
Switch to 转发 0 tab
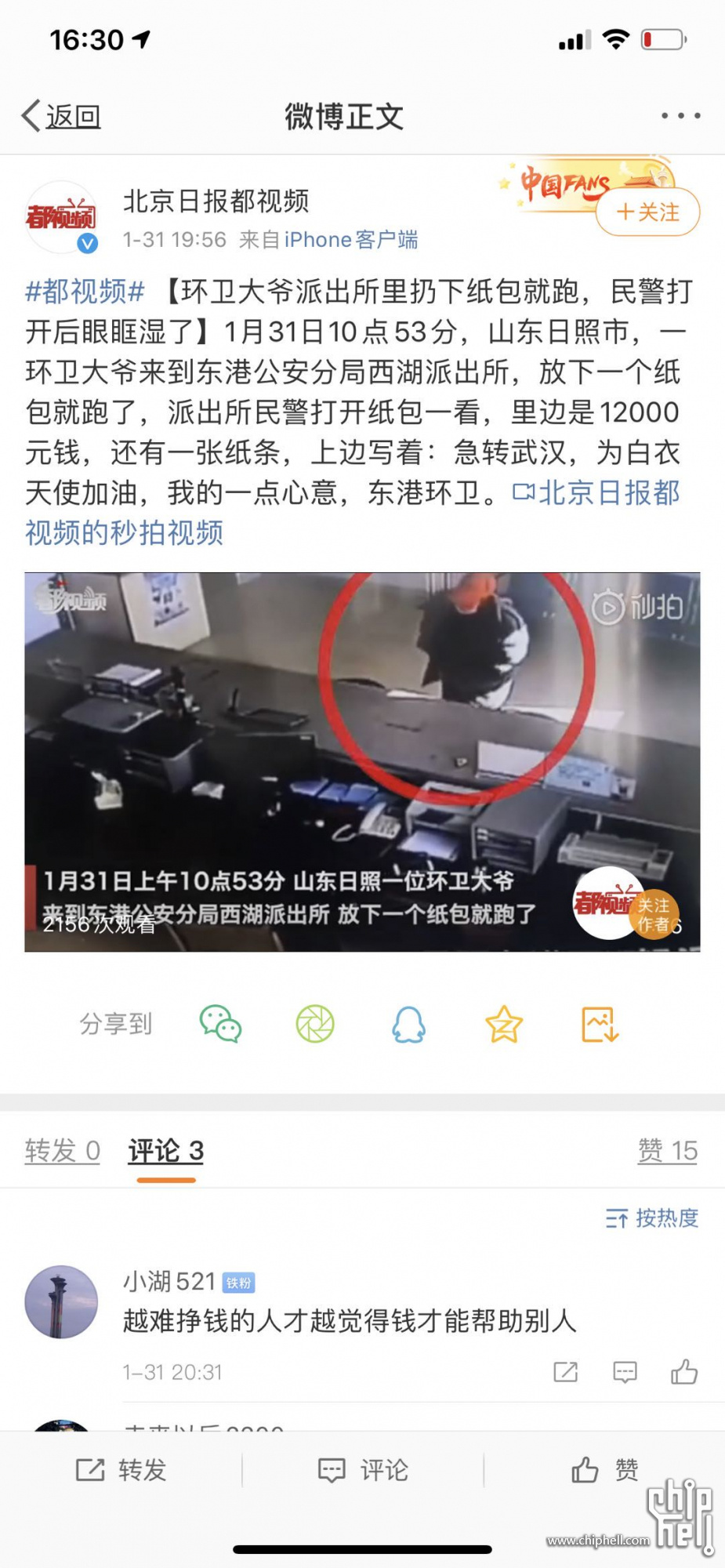click(x=63, y=1150)
